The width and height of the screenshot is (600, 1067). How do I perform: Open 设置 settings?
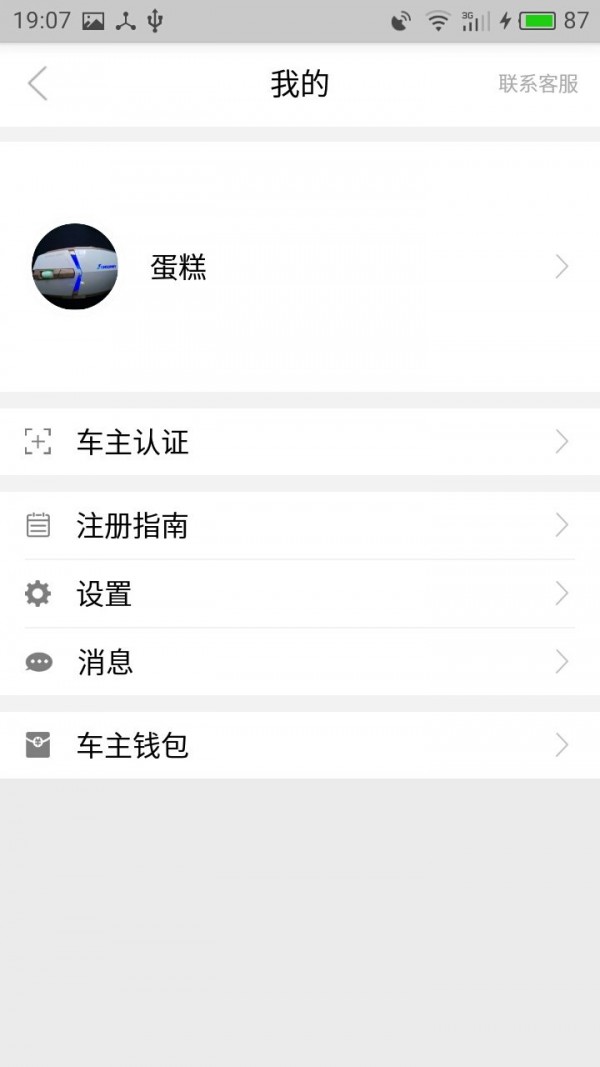(300, 594)
